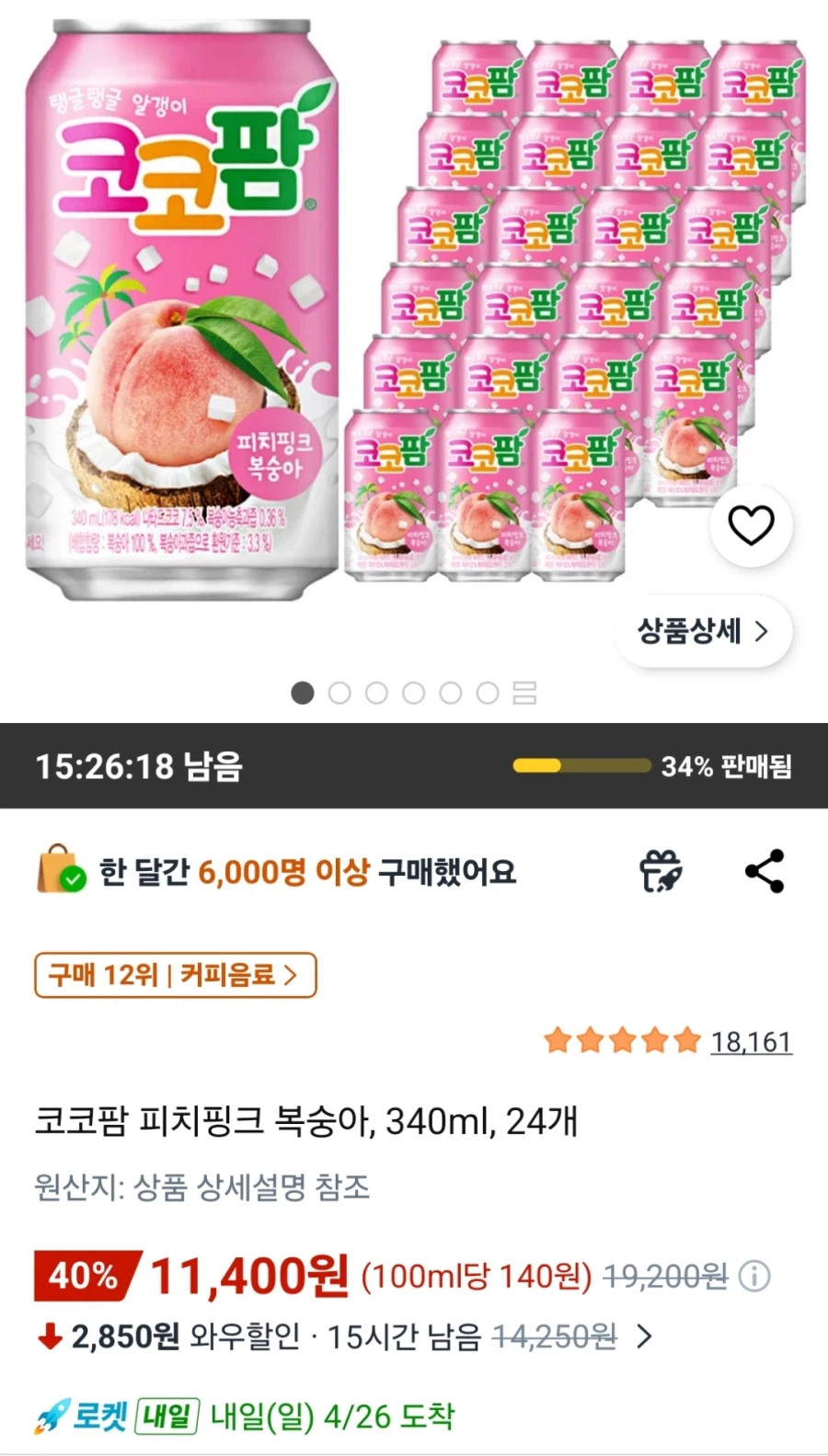Select the five-star rating stars
This screenshot has height=1456, width=828.
[621, 1040]
